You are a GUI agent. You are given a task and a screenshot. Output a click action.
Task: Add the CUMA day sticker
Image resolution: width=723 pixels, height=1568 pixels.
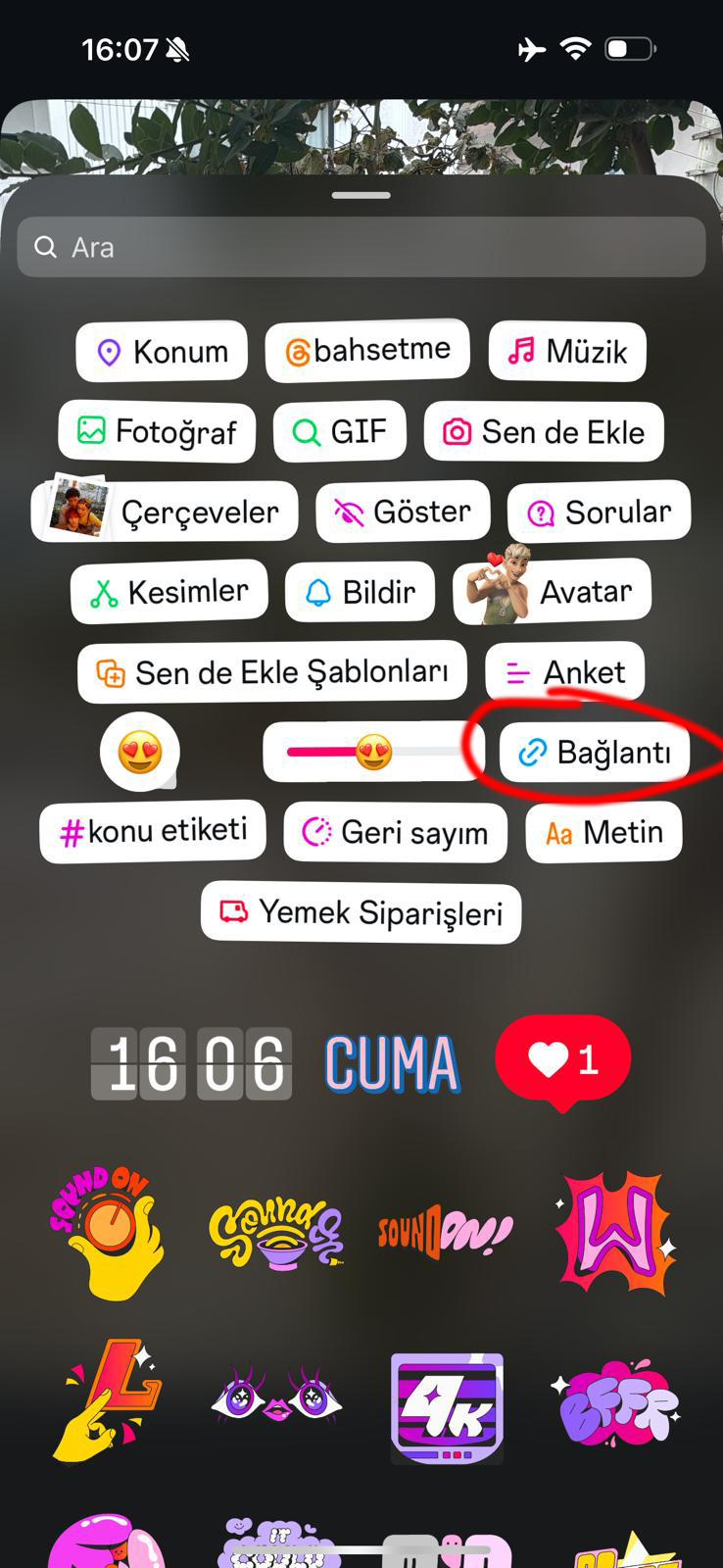(x=392, y=1064)
